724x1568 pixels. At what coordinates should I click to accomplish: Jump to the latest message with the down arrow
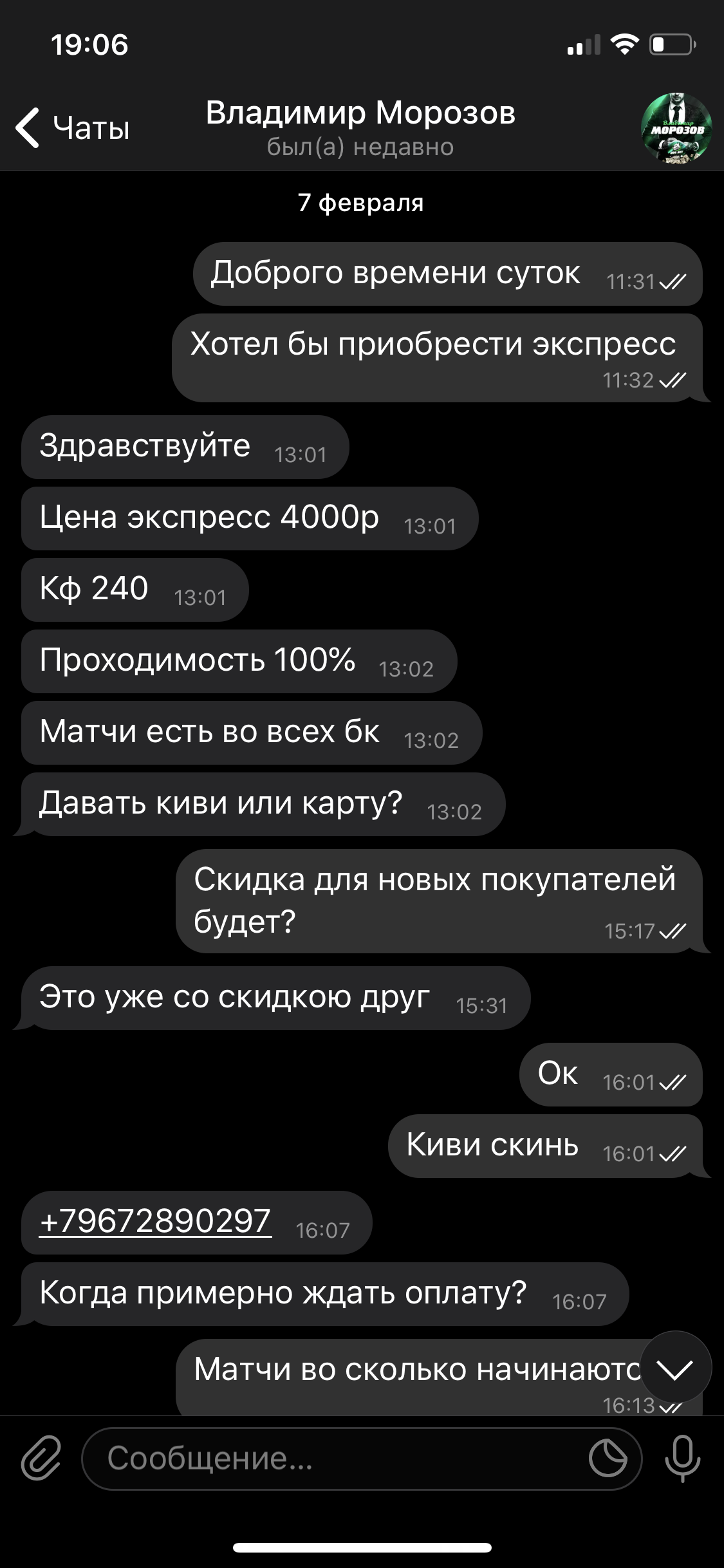(x=676, y=1368)
